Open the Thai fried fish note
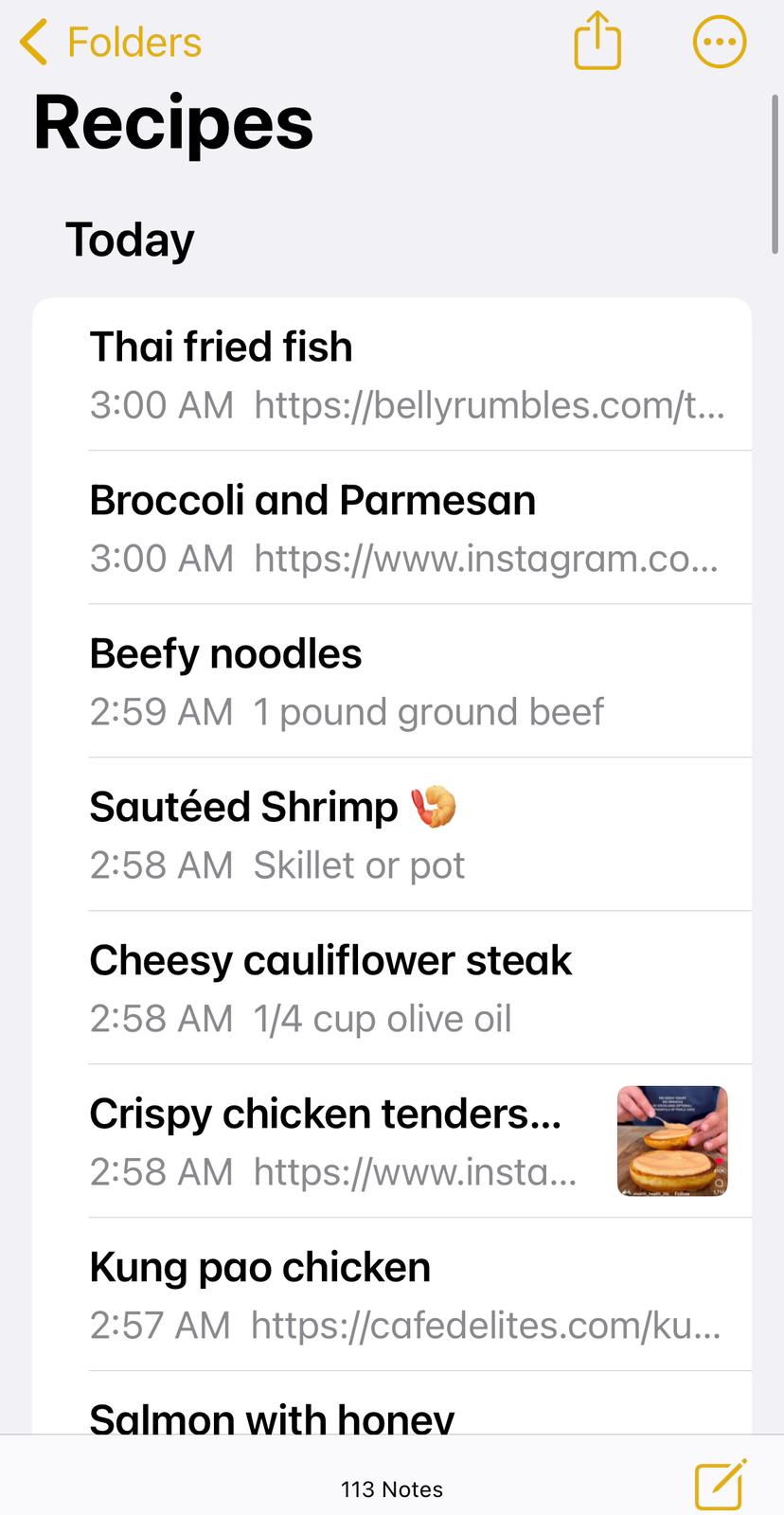 (392, 374)
